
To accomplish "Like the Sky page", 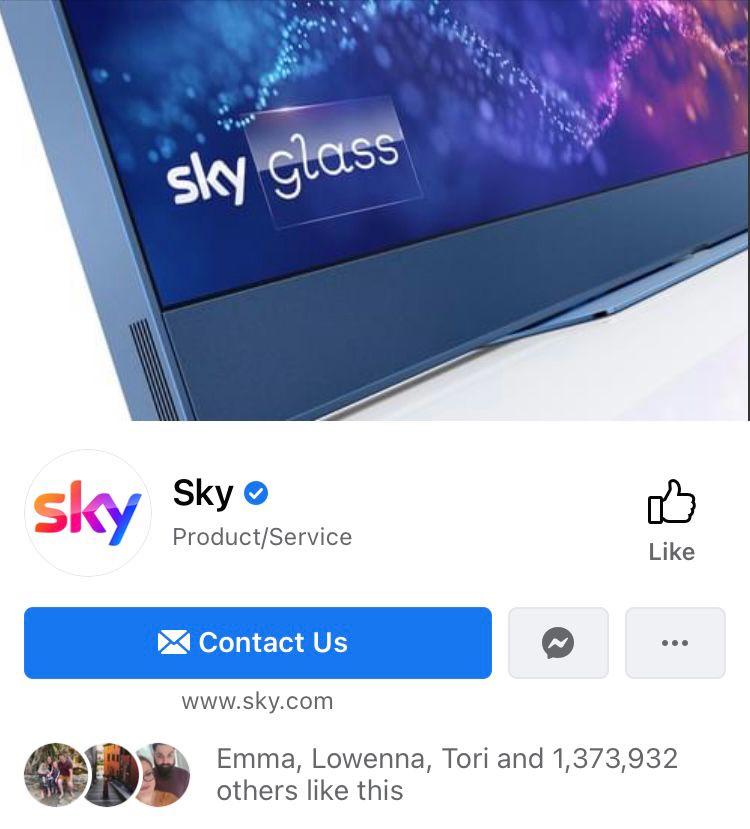I will coord(671,519).
